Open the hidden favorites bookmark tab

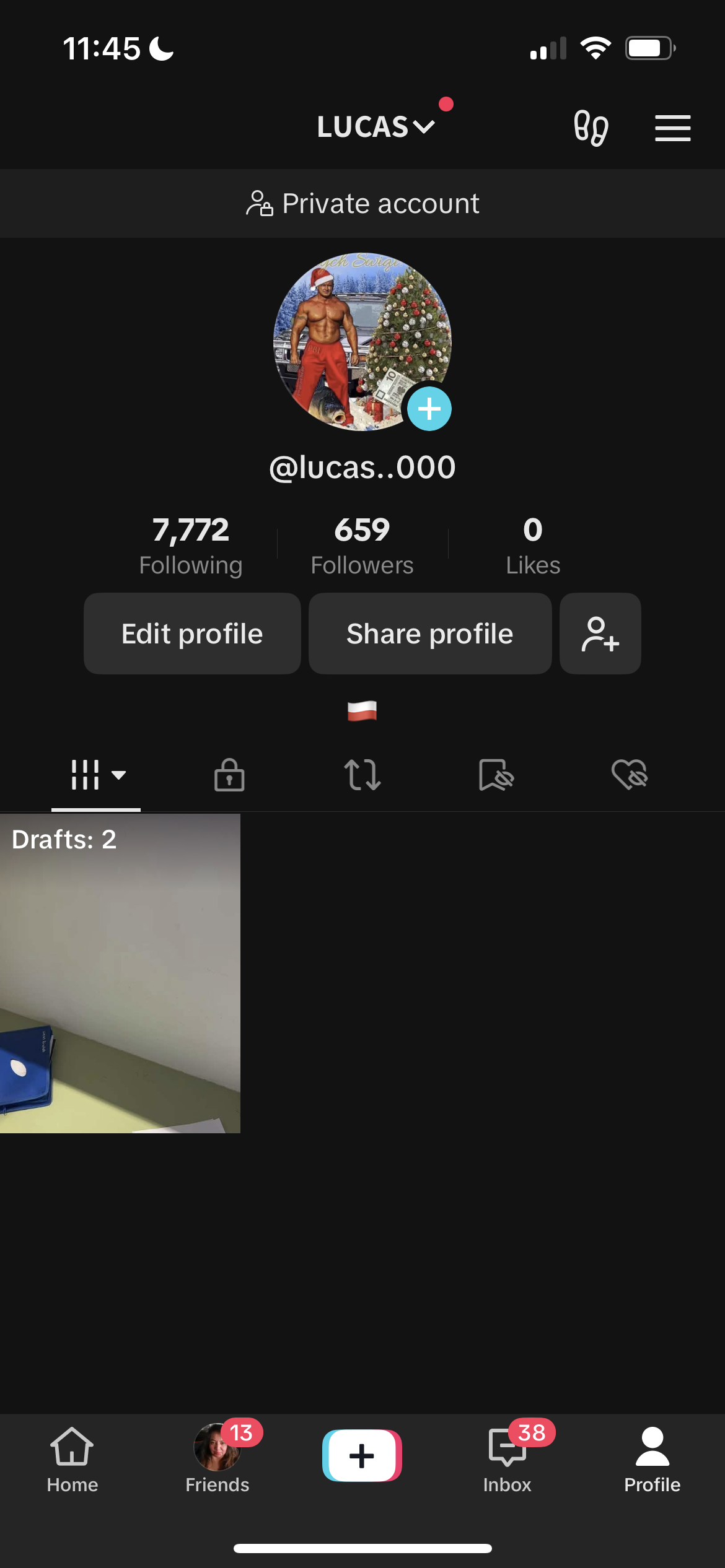click(x=496, y=775)
